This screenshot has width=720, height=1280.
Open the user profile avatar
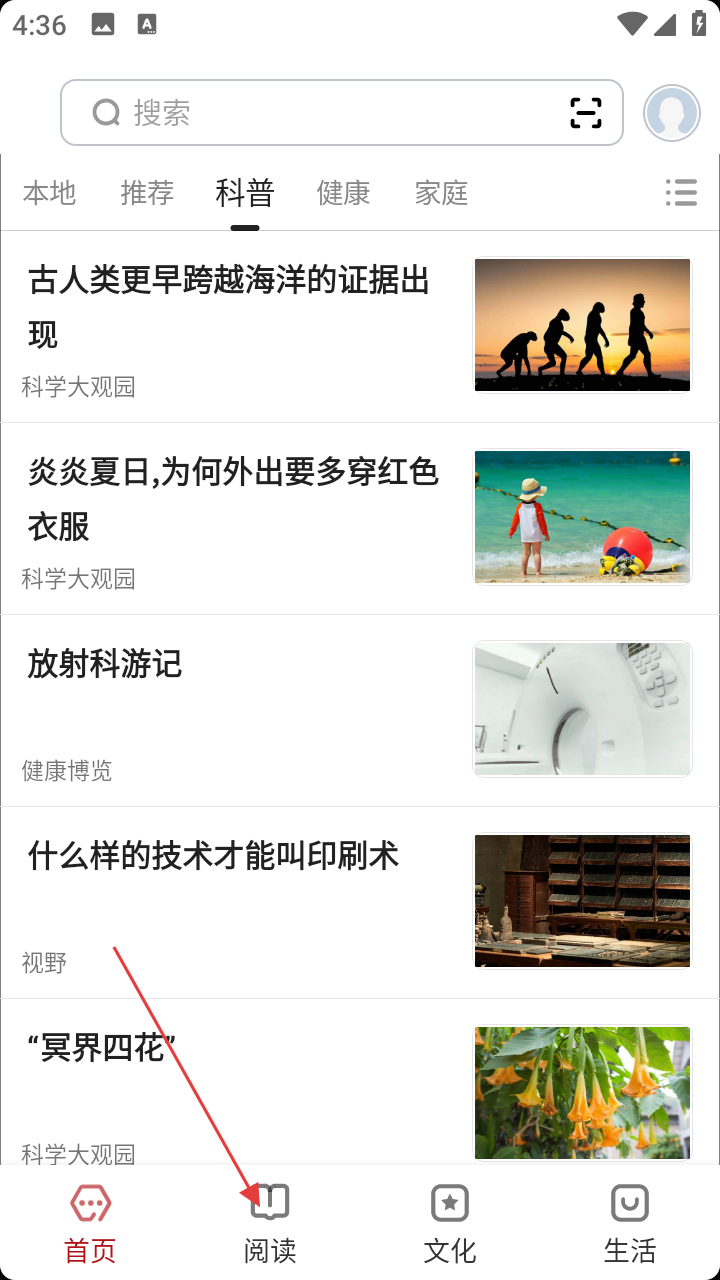click(x=672, y=113)
